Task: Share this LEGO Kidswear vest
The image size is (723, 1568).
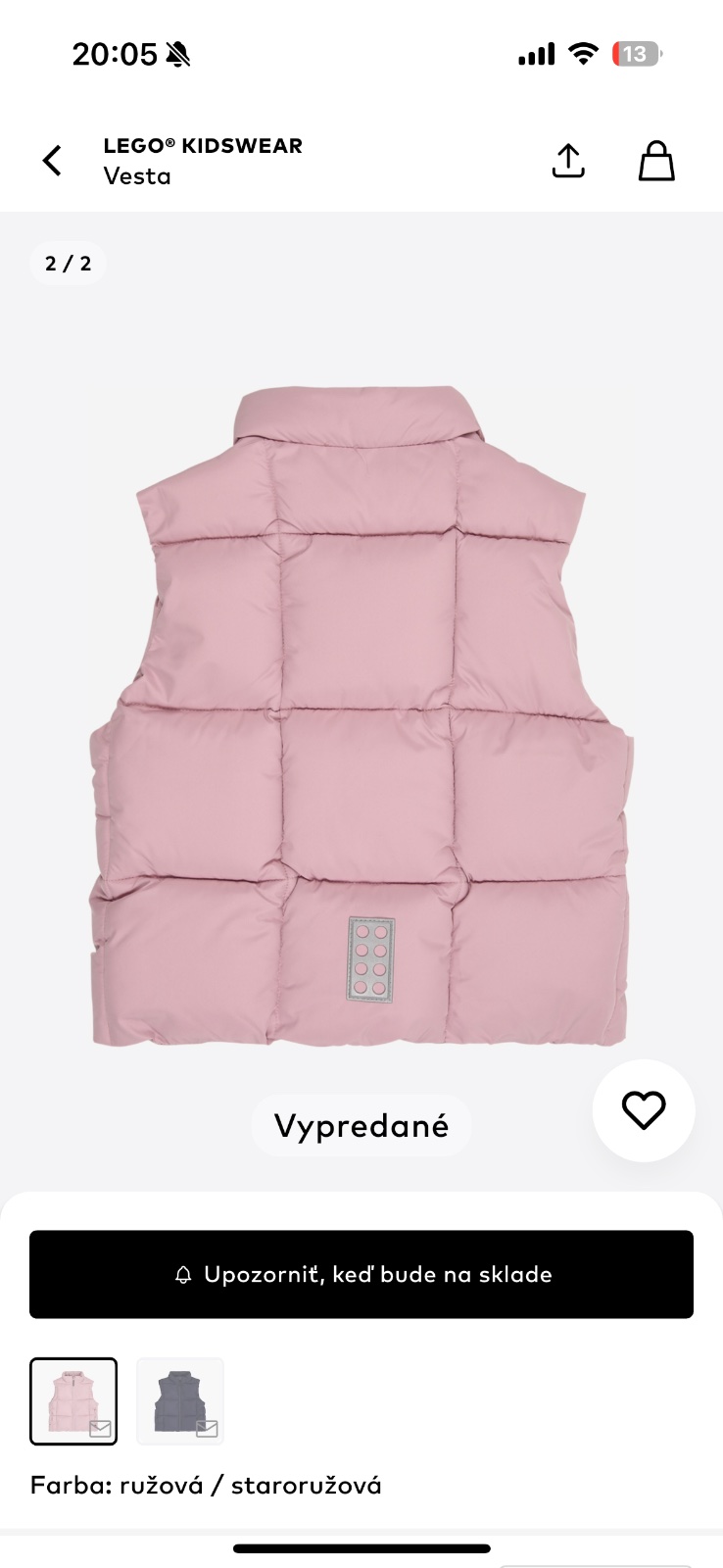Action: coord(568,161)
